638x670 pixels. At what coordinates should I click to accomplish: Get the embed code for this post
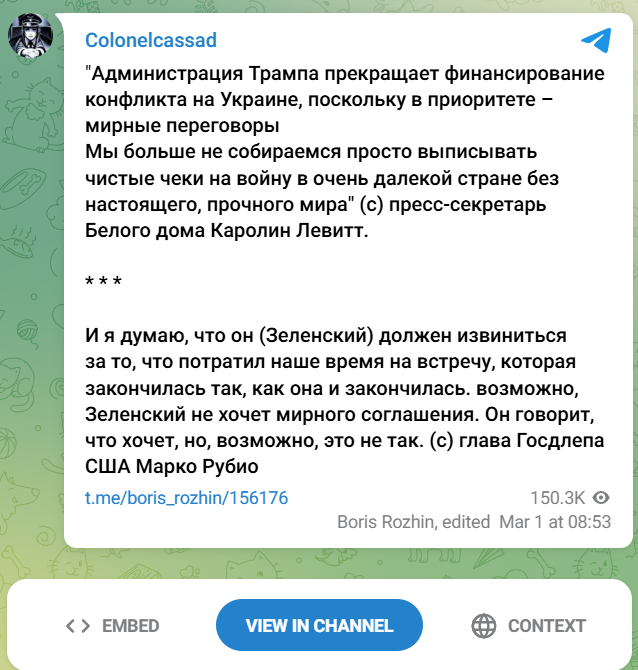coord(112,626)
